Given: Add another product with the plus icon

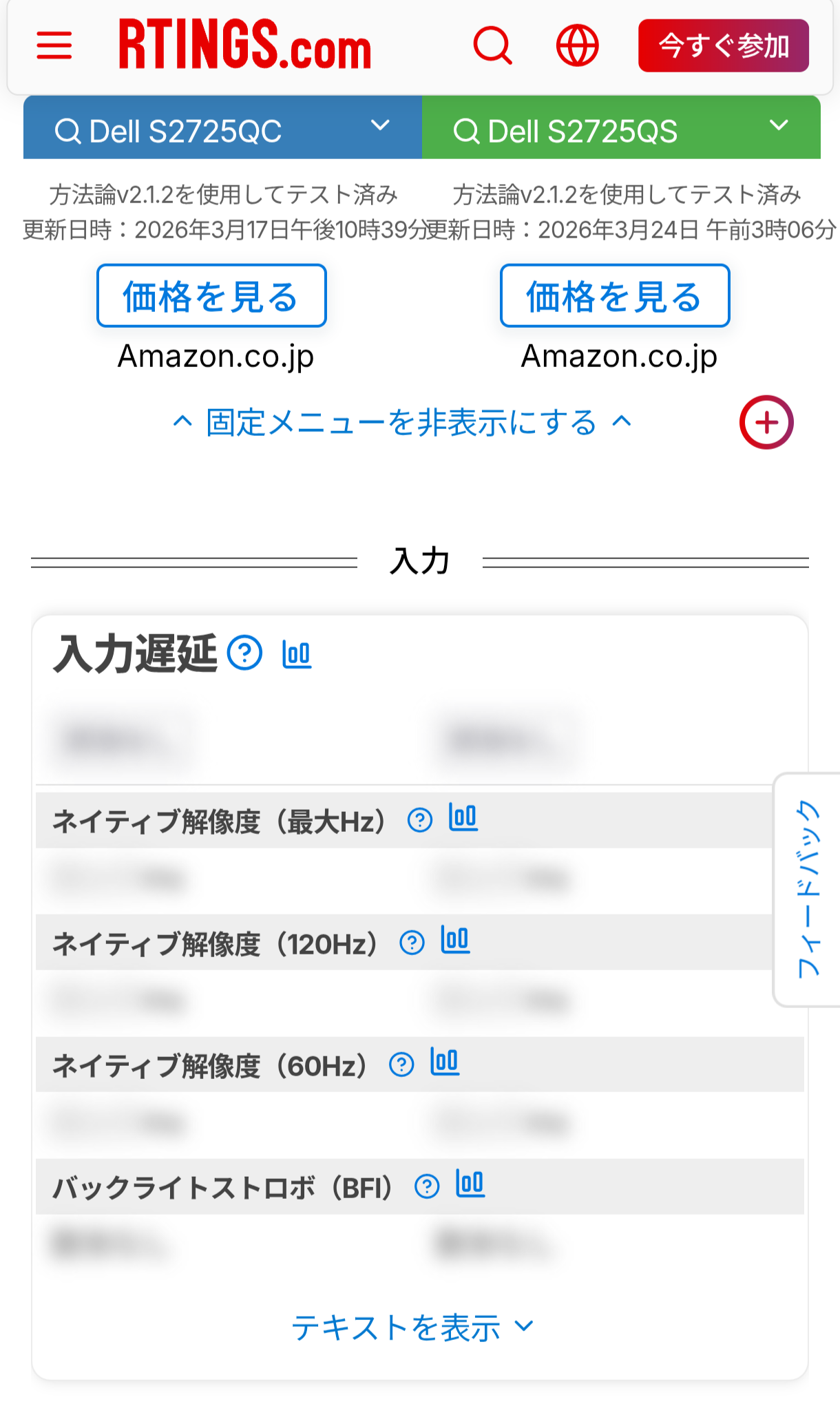Looking at the screenshot, I should [x=766, y=422].
